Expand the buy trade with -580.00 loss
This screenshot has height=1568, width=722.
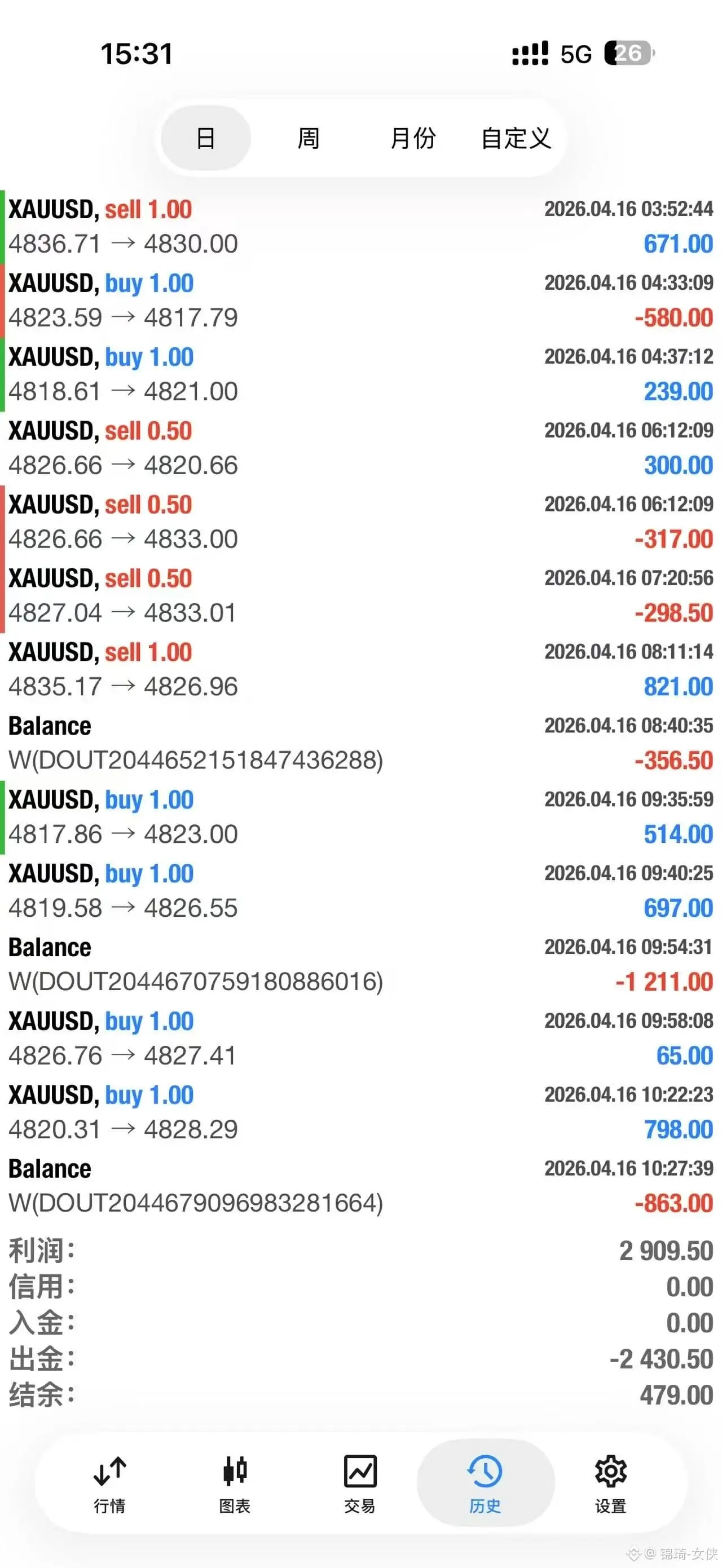[x=360, y=300]
